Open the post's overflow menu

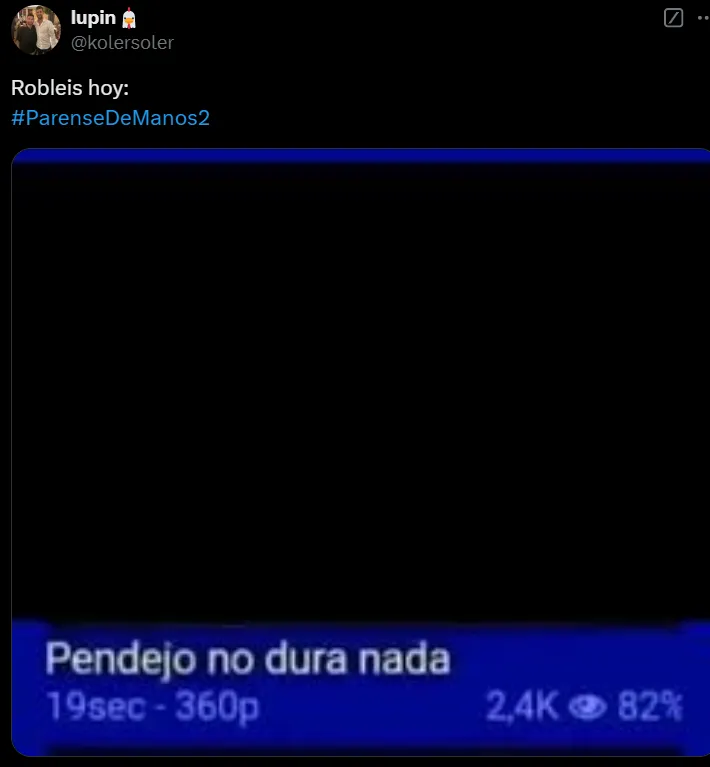point(702,18)
